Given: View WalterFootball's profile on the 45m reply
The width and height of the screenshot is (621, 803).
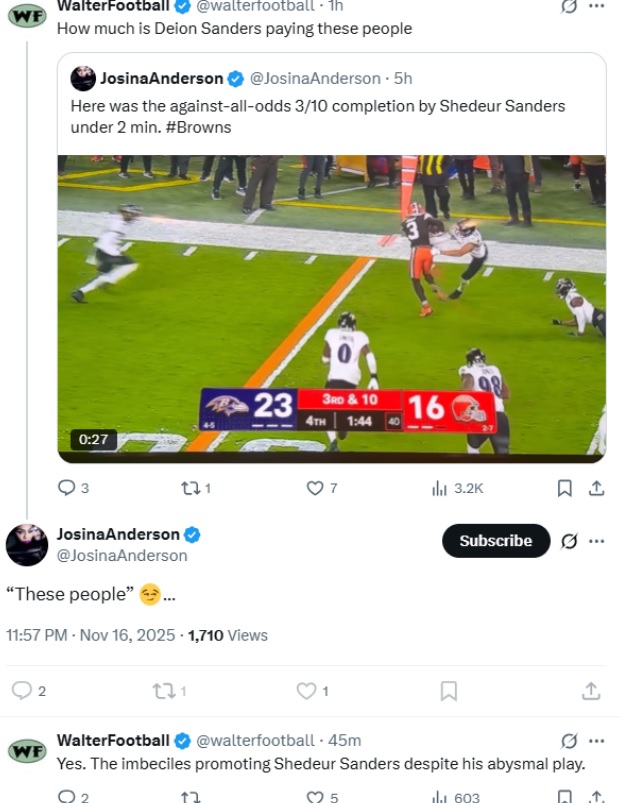Looking at the screenshot, I should 27,750.
